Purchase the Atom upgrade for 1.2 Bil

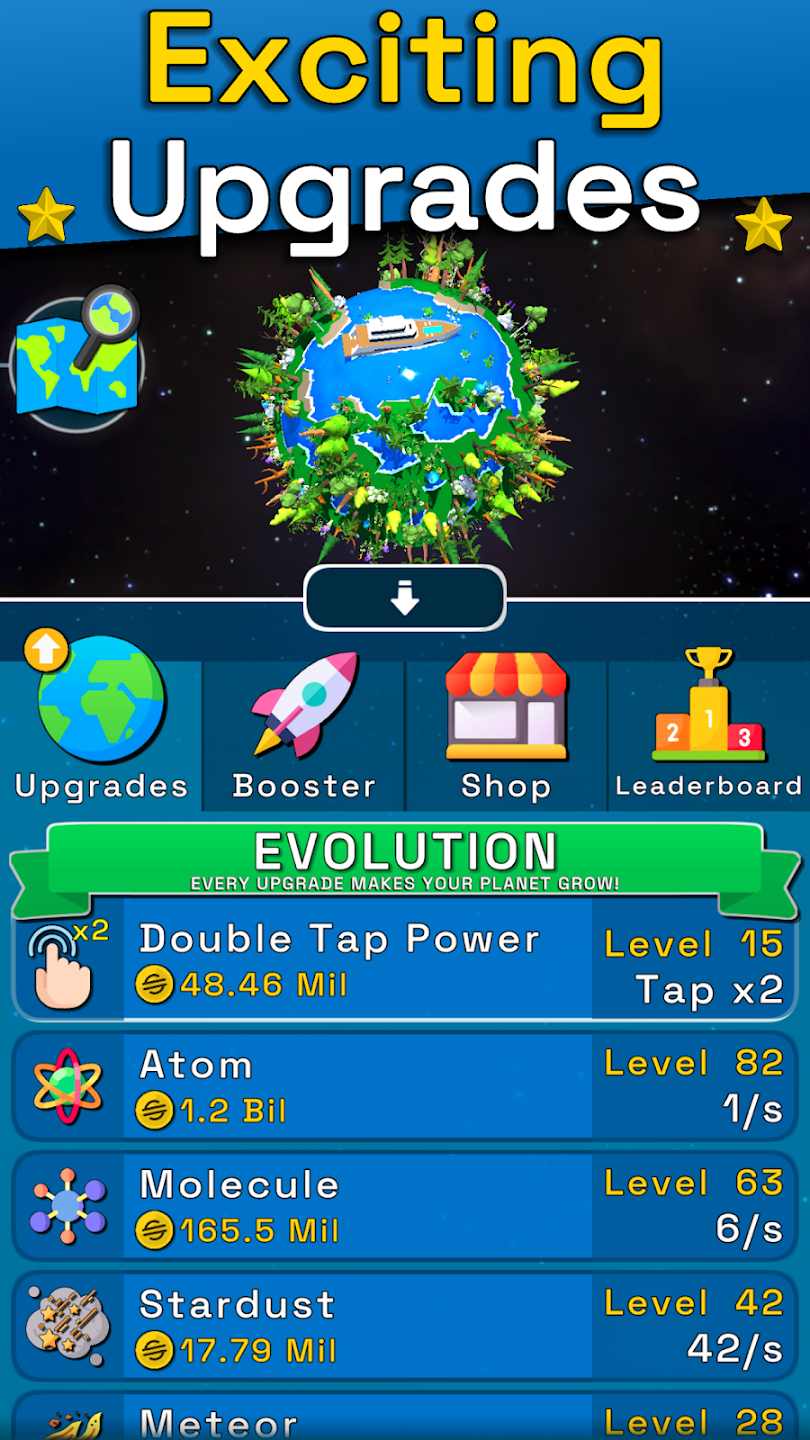[x=400, y=1083]
